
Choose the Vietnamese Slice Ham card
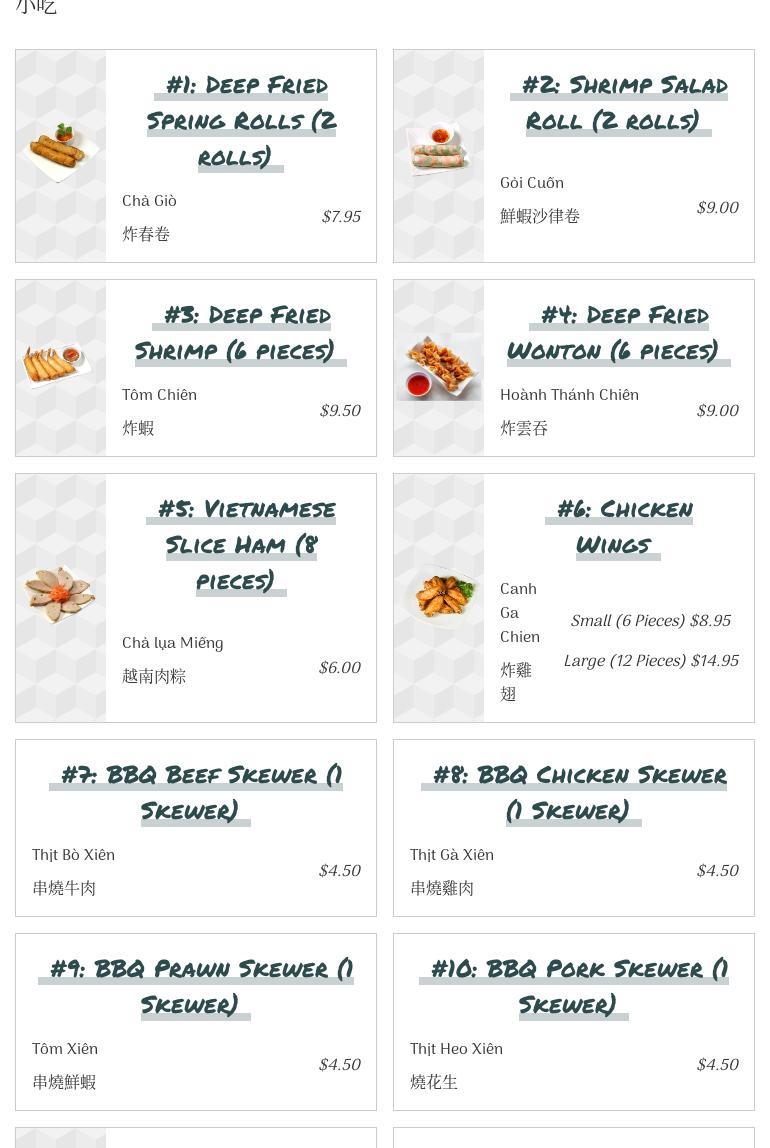pyautogui.click(x=241, y=545)
